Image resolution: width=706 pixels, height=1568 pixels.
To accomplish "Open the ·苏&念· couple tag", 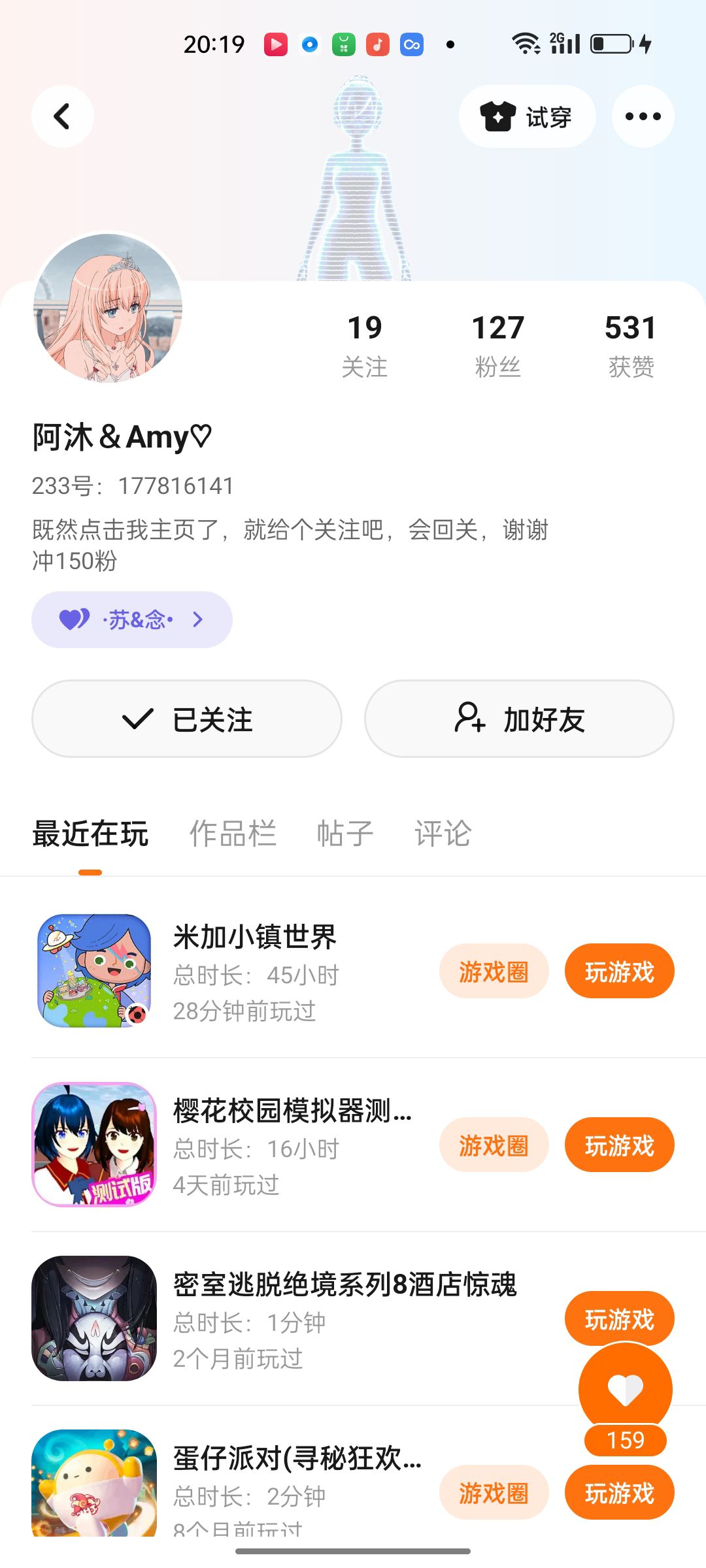I will point(132,619).
